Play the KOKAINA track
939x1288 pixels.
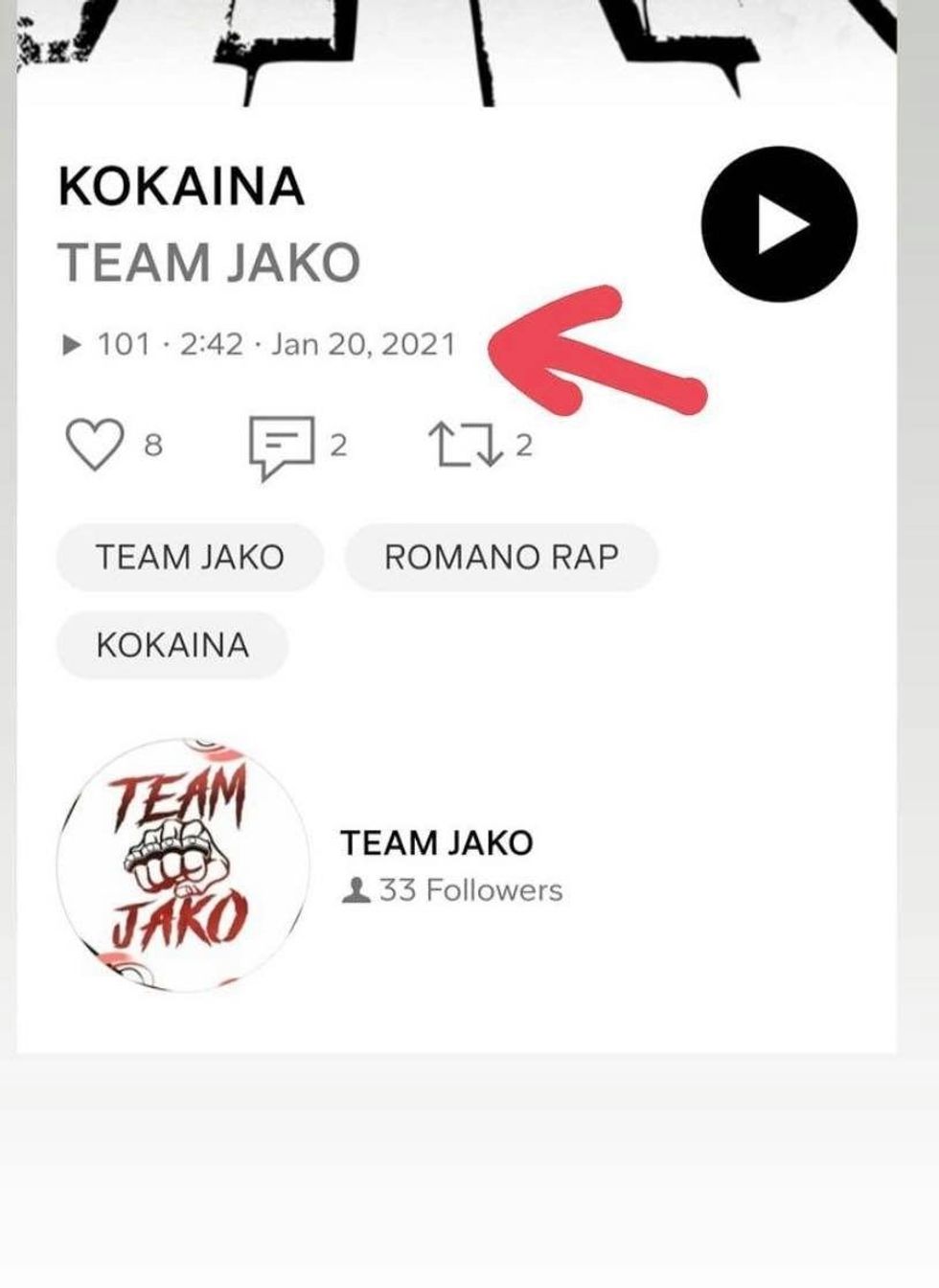pyautogui.click(x=779, y=224)
